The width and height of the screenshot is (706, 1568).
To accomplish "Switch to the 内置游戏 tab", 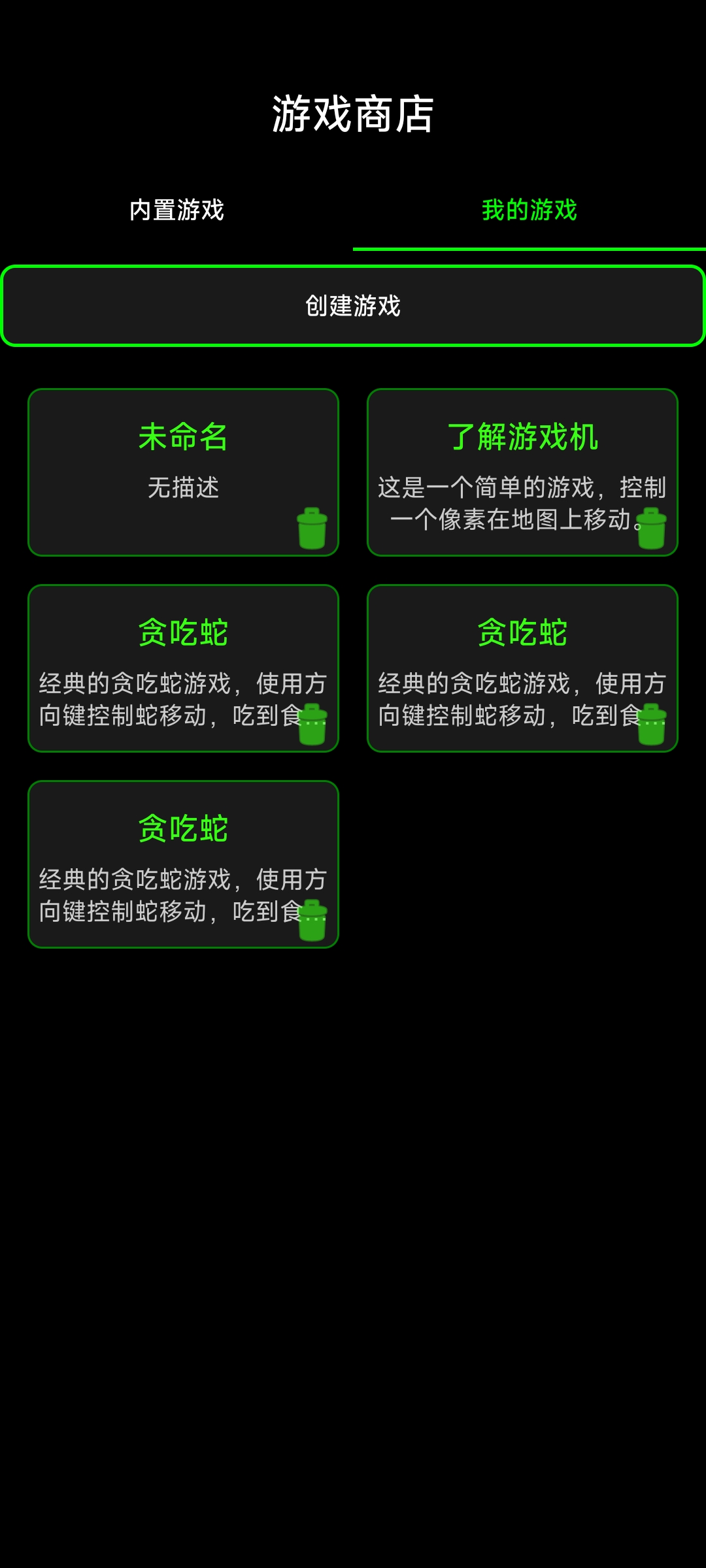I will pyautogui.click(x=176, y=209).
